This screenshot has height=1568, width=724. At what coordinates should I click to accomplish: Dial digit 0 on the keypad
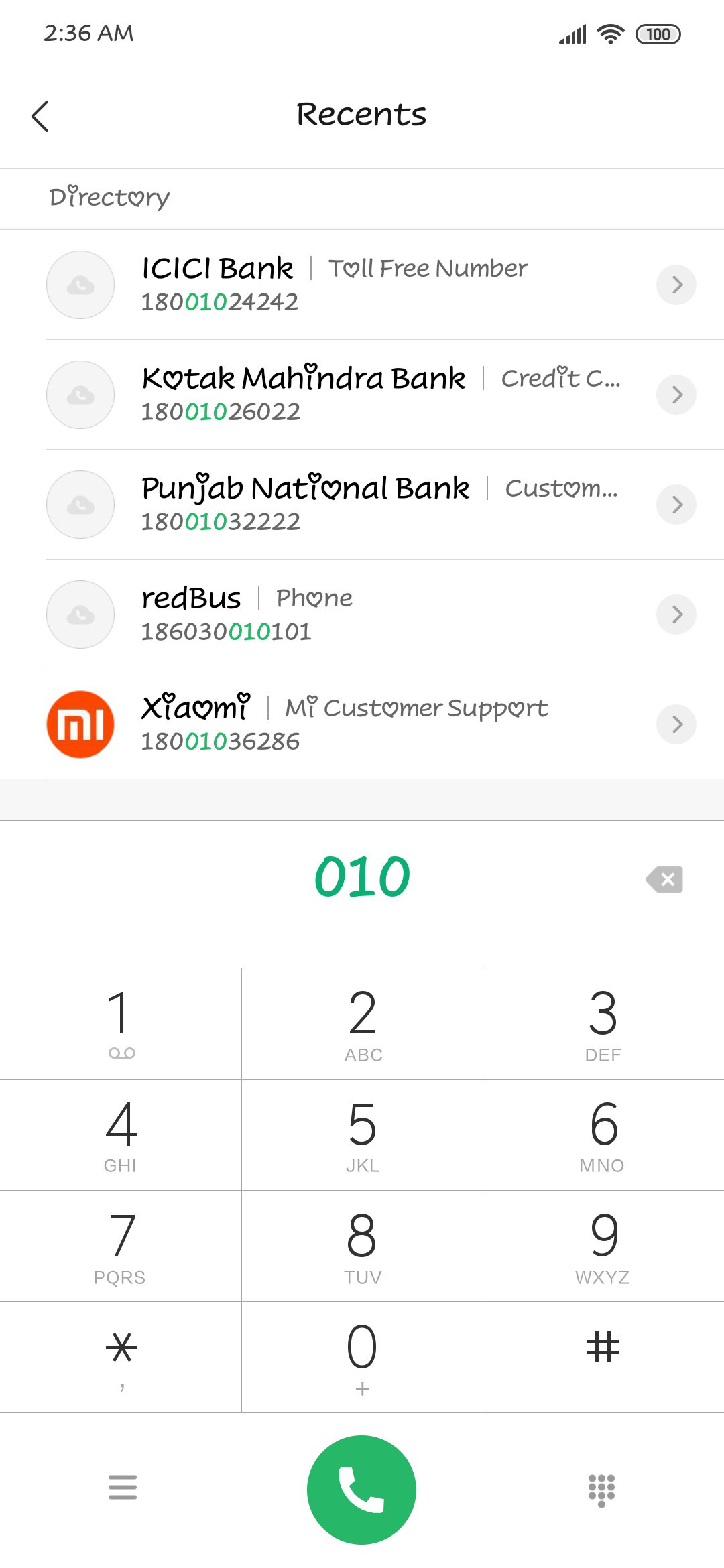(x=362, y=1358)
